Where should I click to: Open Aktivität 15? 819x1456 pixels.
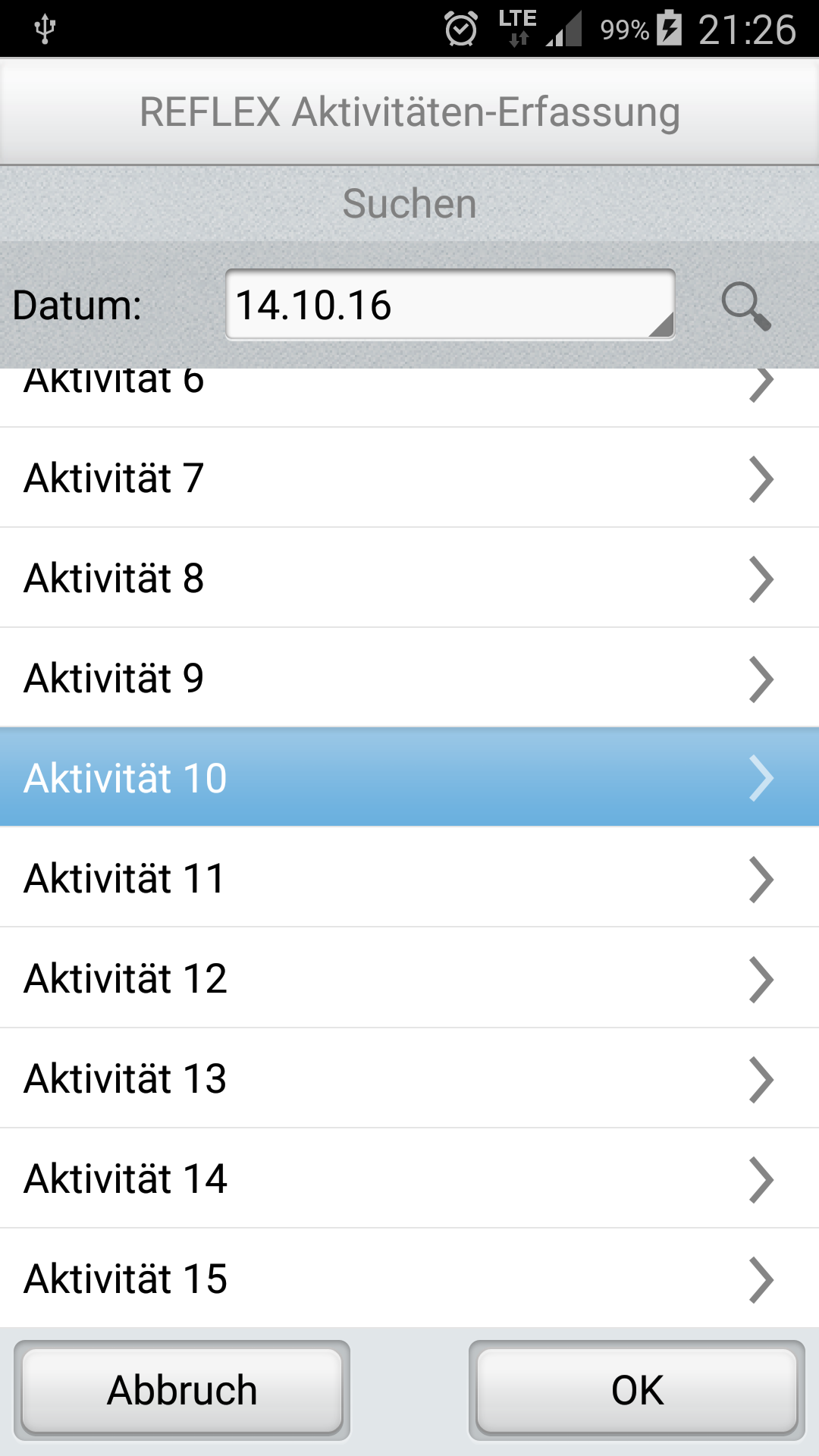[409, 1279]
